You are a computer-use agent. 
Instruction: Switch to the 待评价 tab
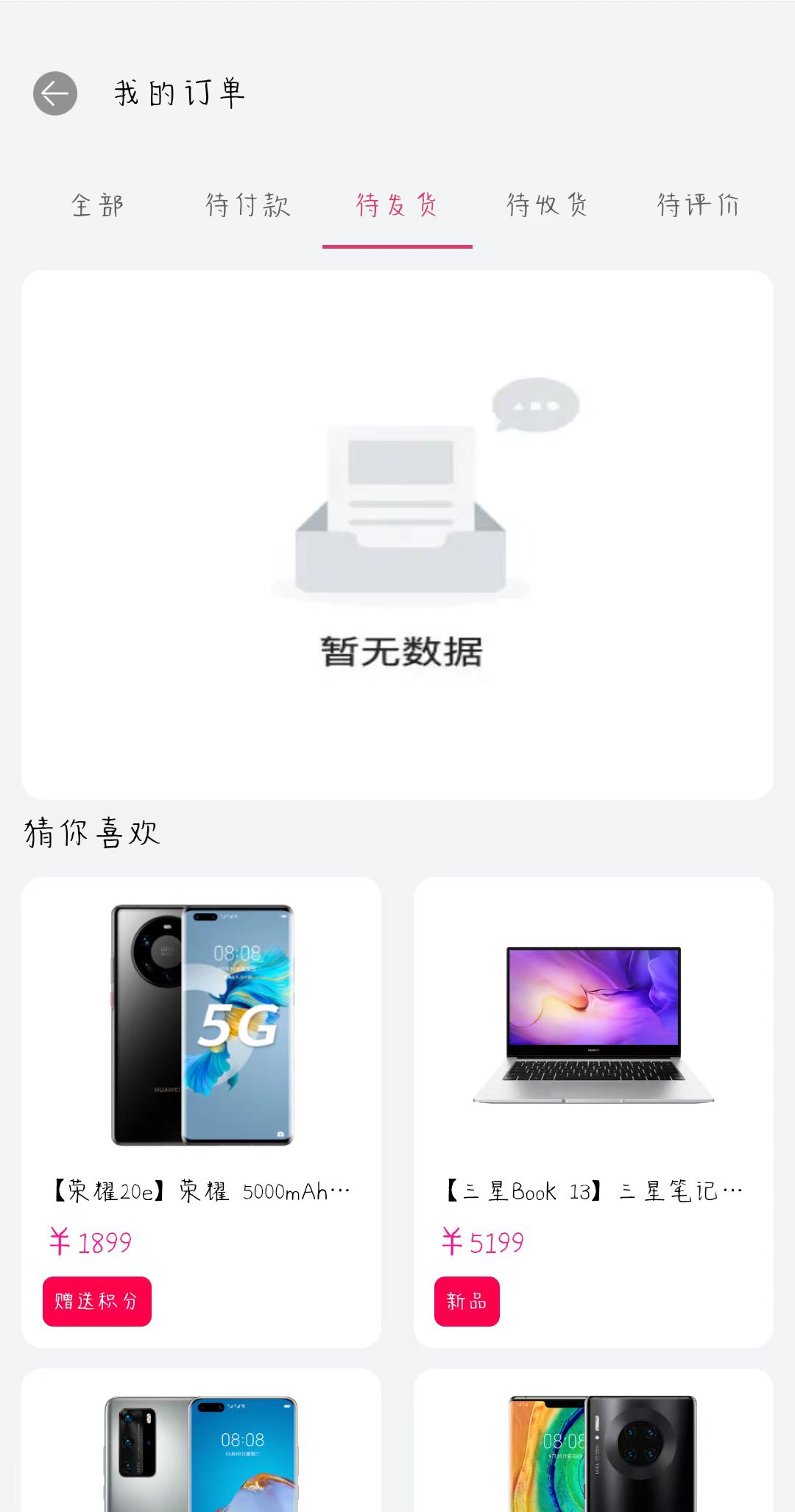697,205
